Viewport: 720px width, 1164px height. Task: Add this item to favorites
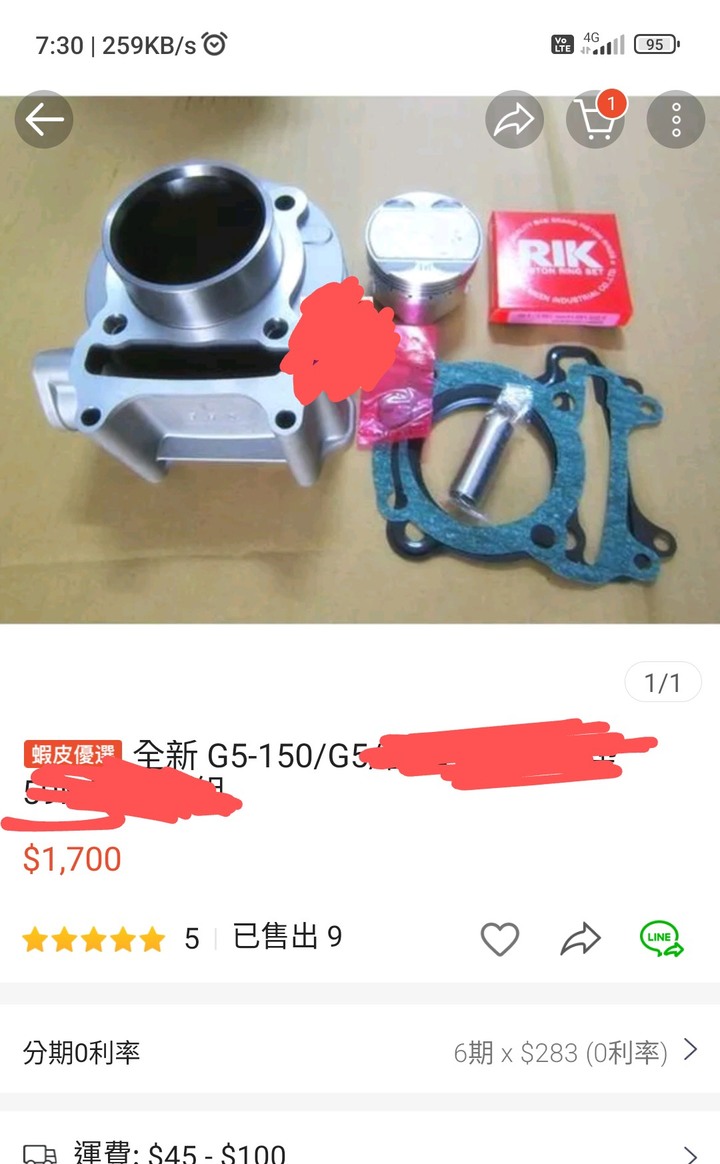click(x=499, y=939)
